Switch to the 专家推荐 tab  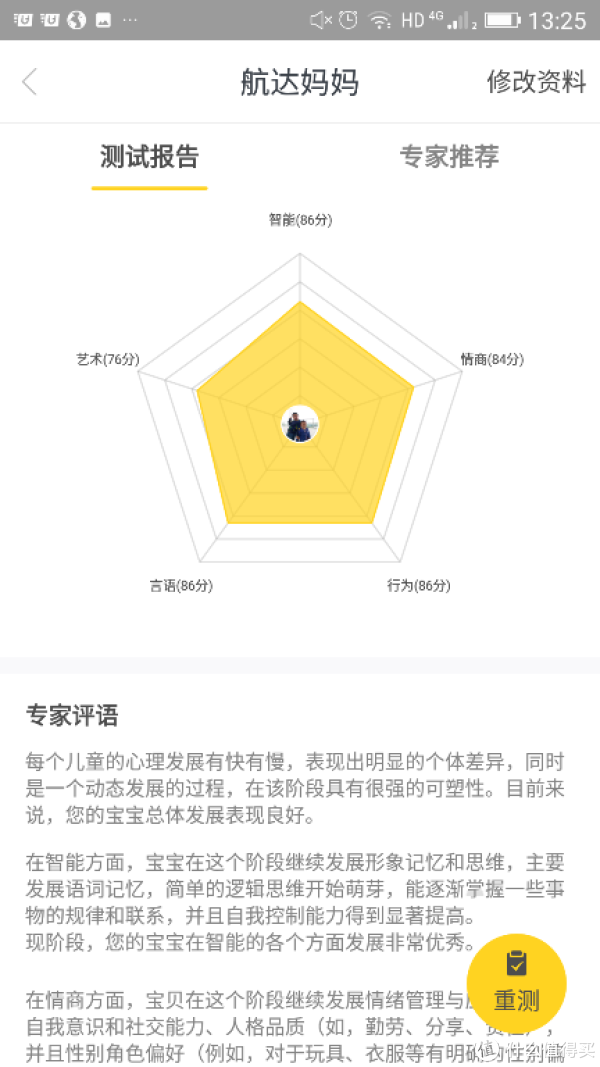pos(449,157)
